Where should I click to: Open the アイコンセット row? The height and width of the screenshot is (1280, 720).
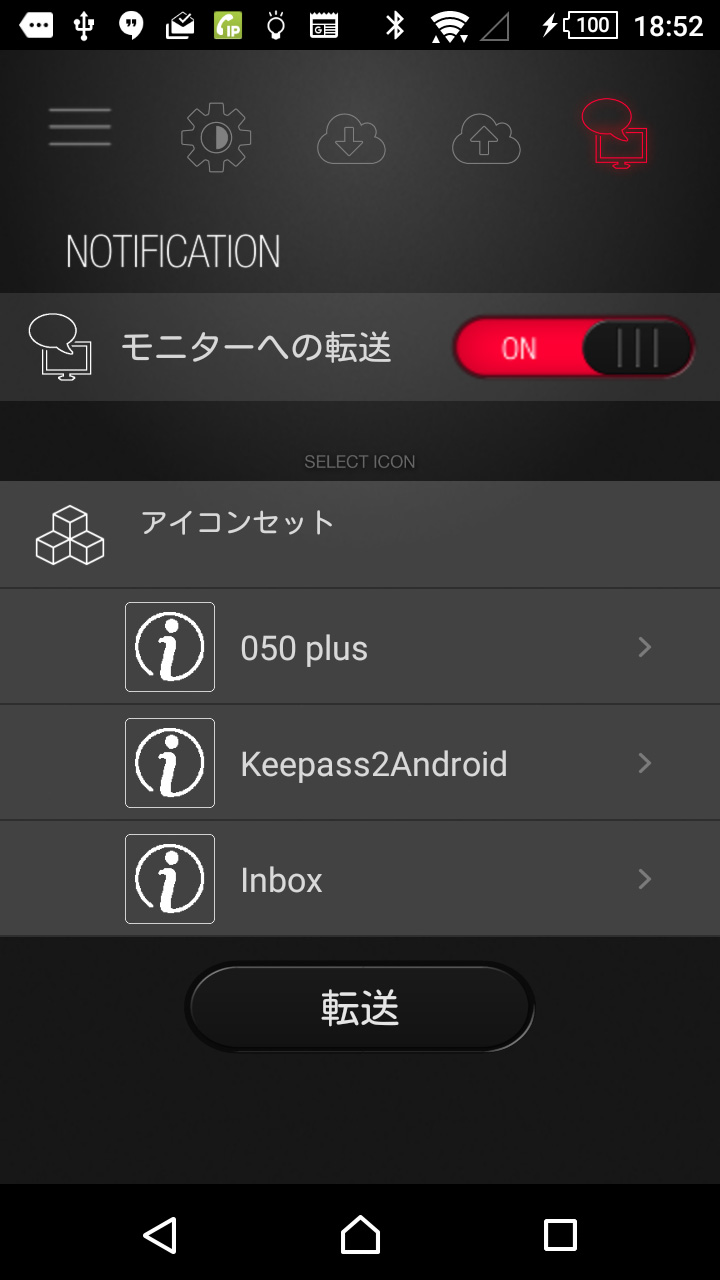(x=360, y=535)
